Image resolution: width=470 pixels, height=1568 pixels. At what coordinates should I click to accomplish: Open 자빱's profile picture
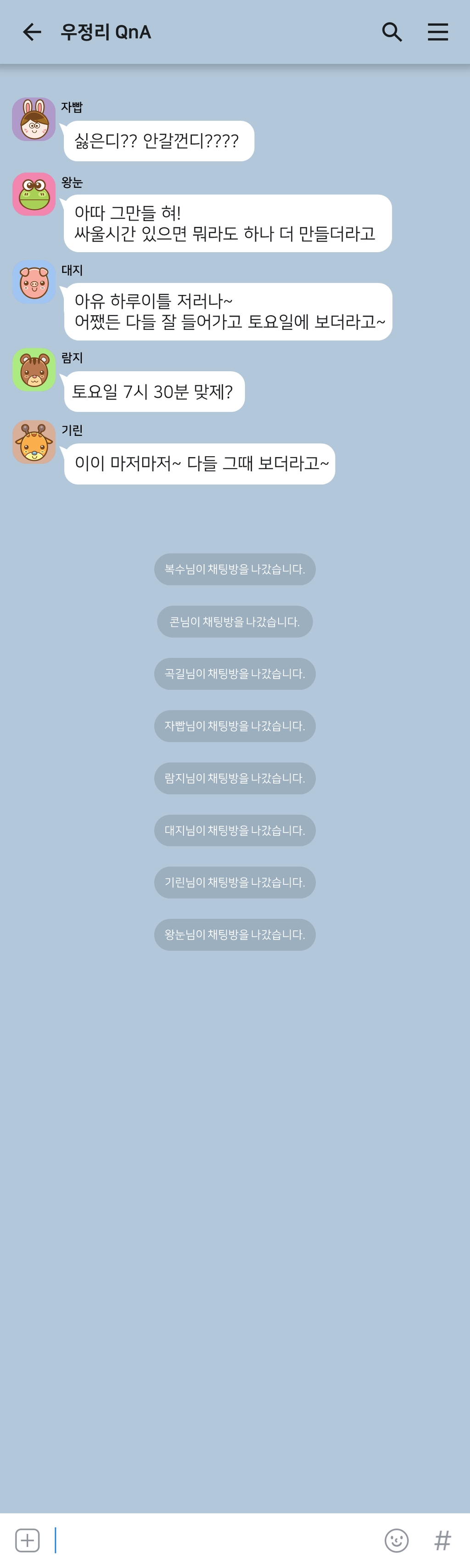[34, 119]
